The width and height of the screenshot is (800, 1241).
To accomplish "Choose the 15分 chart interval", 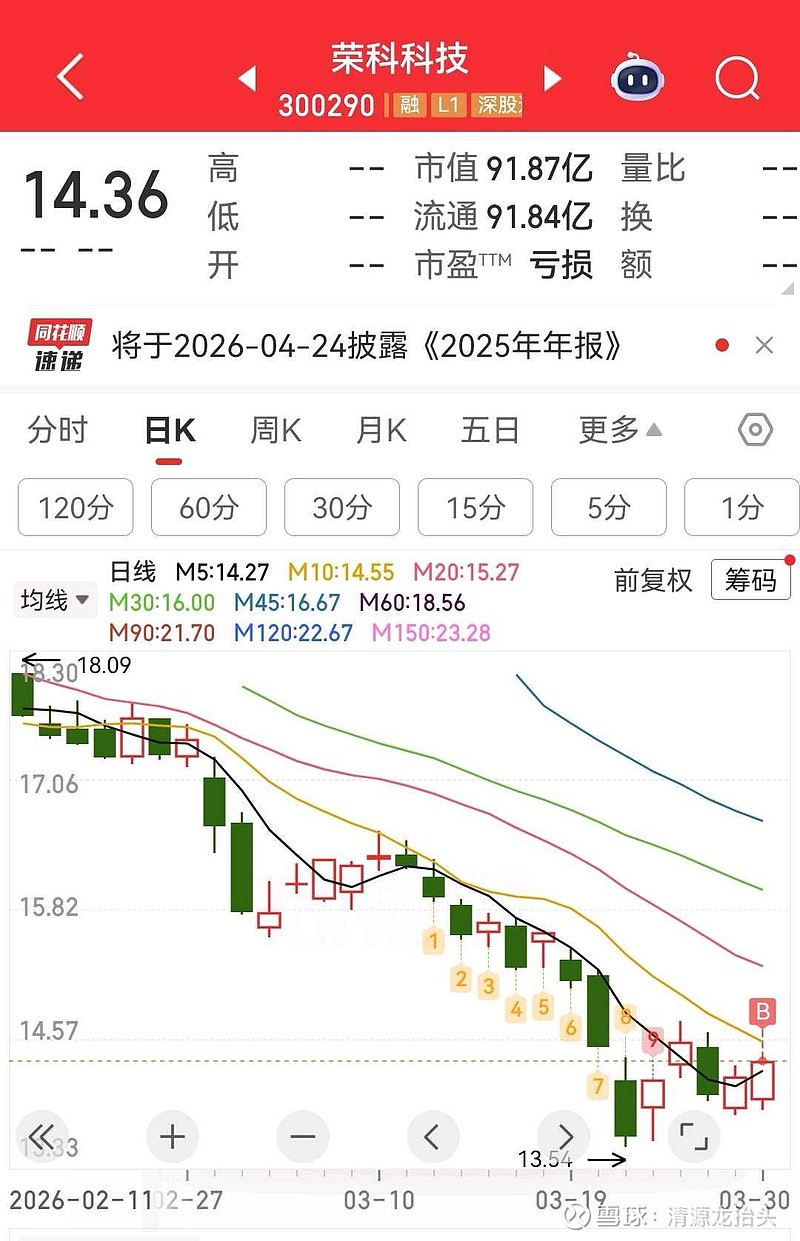I will point(475,508).
